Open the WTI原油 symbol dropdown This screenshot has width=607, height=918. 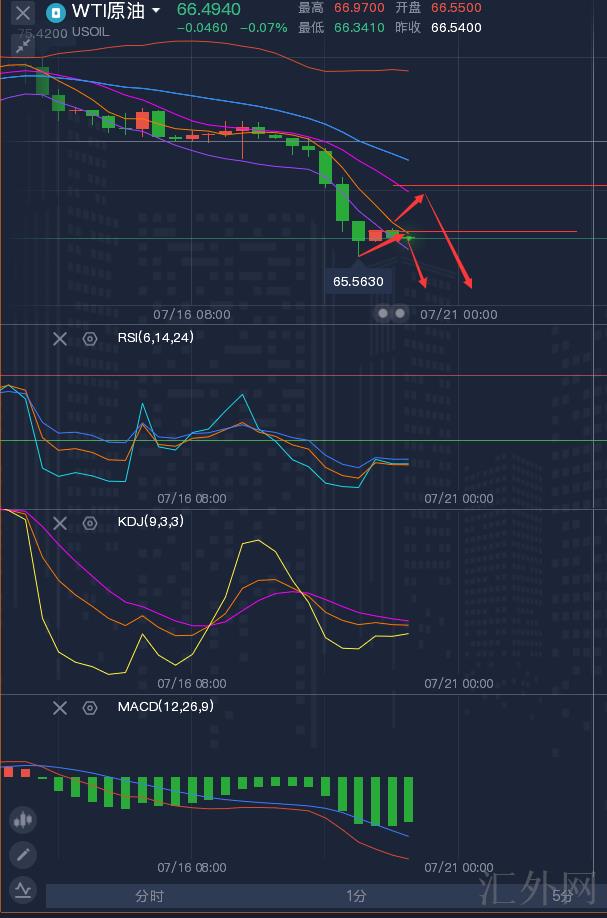pyautogui.click(x=155, y=12)
